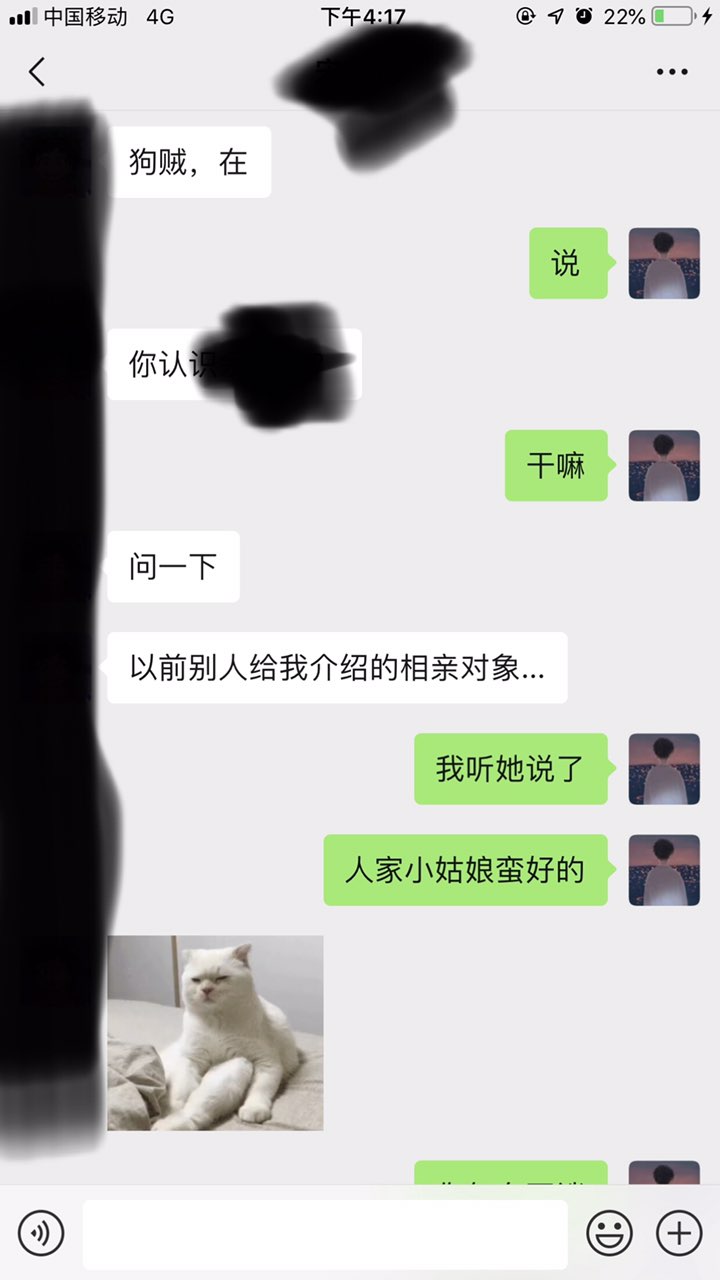720x1280 pixels.
Task: Open the chat info overflow menu
Action: (x=672, y=72)
